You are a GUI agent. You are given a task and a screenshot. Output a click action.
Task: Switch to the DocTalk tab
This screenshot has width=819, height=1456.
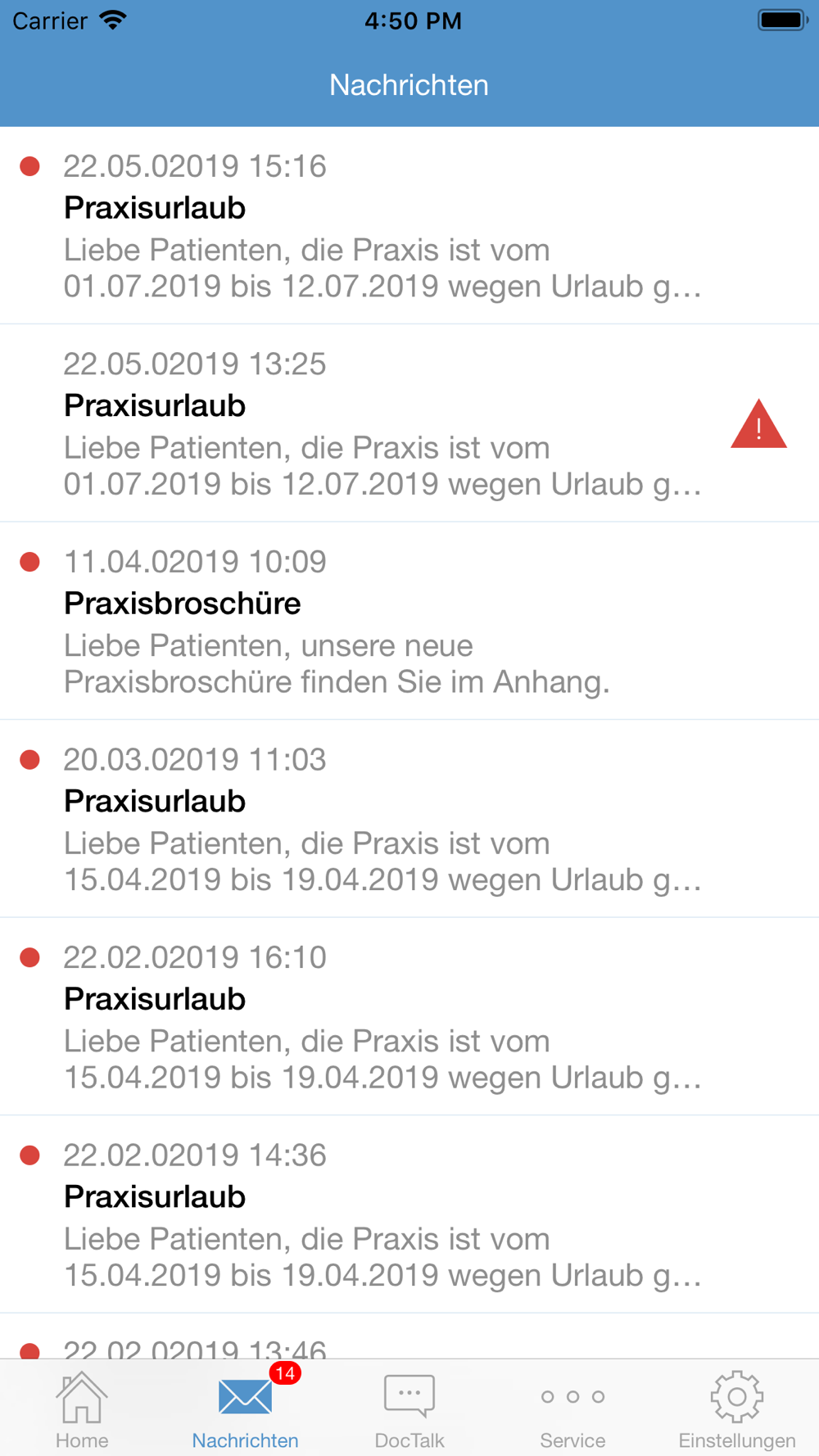[x=409, y=1410]
